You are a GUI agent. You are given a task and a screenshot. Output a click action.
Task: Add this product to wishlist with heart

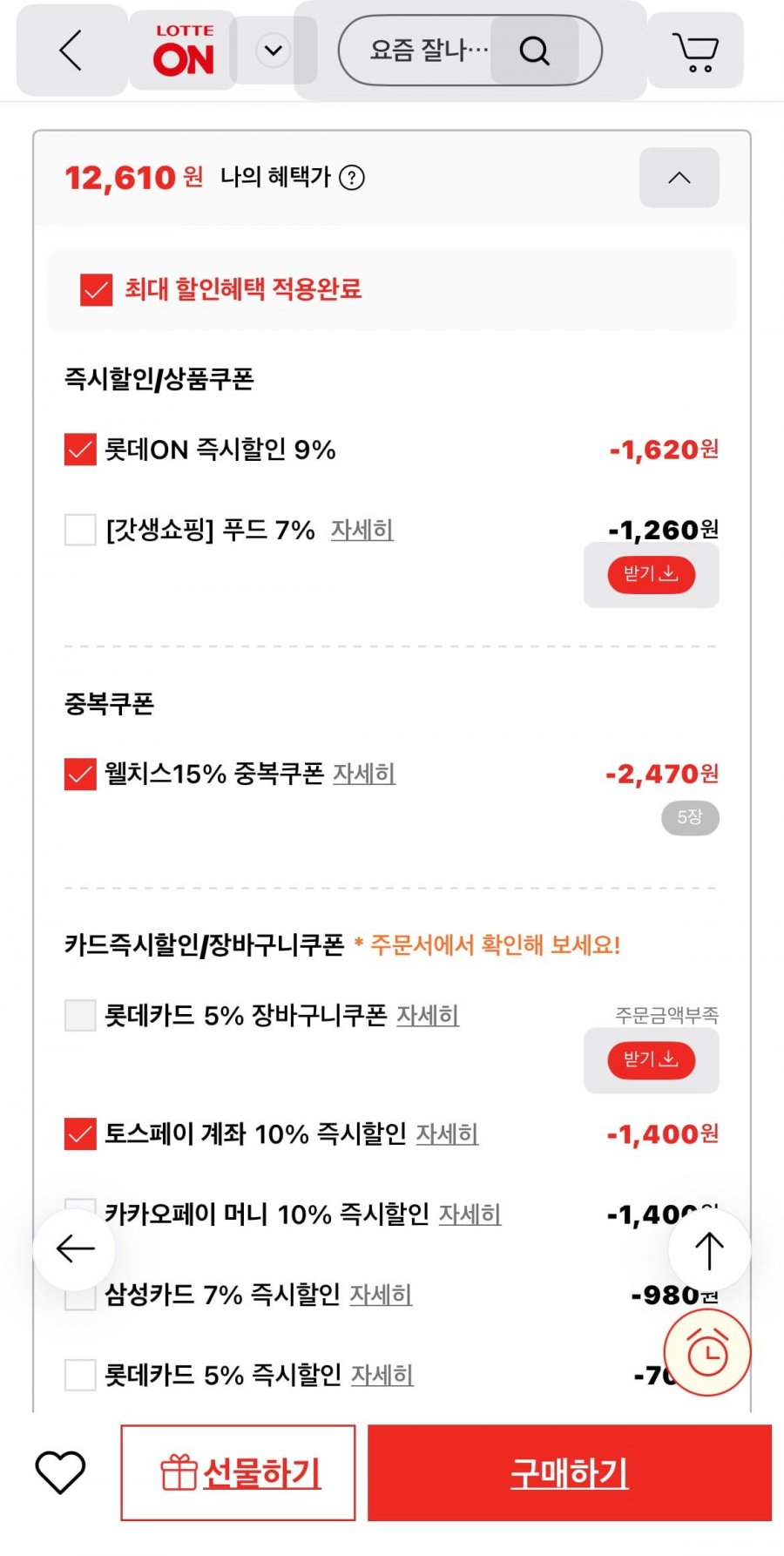[60, 1472]
